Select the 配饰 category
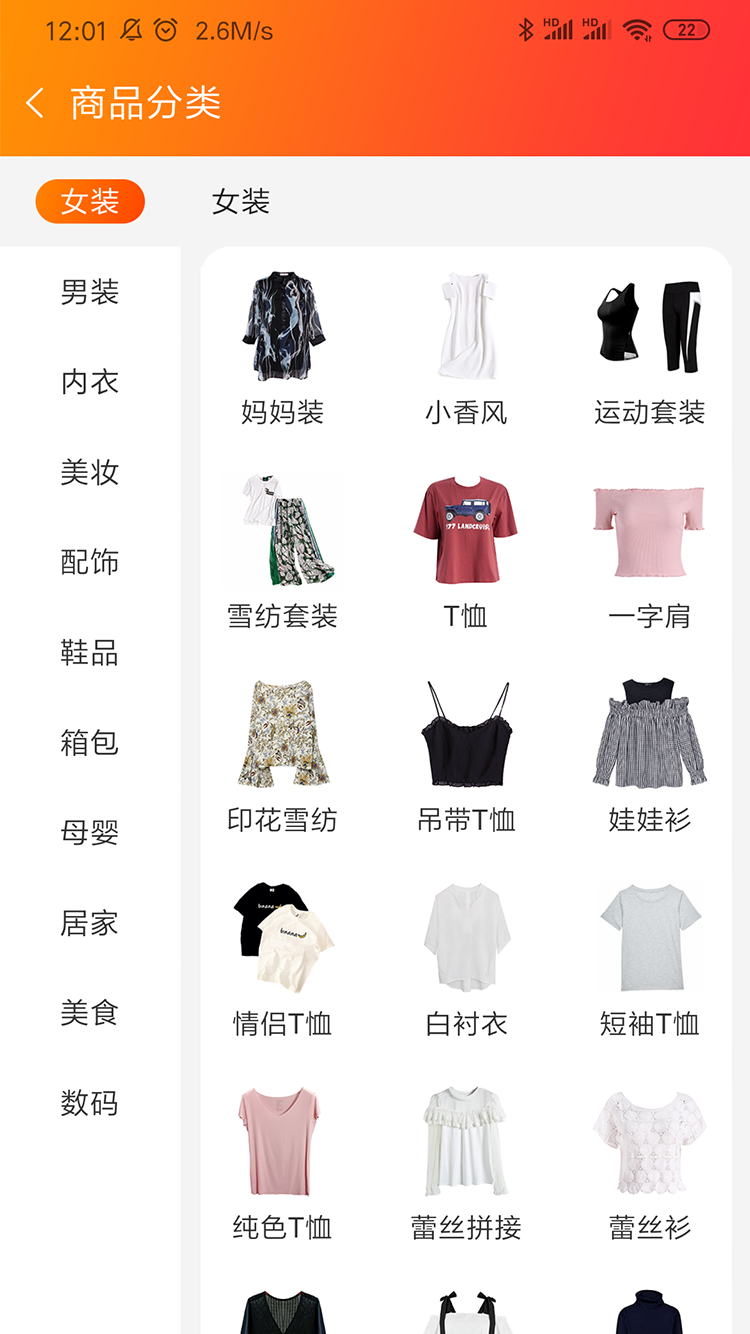Image resolution: width=750 pixels, height=1334 pixels. pos(90,562)
